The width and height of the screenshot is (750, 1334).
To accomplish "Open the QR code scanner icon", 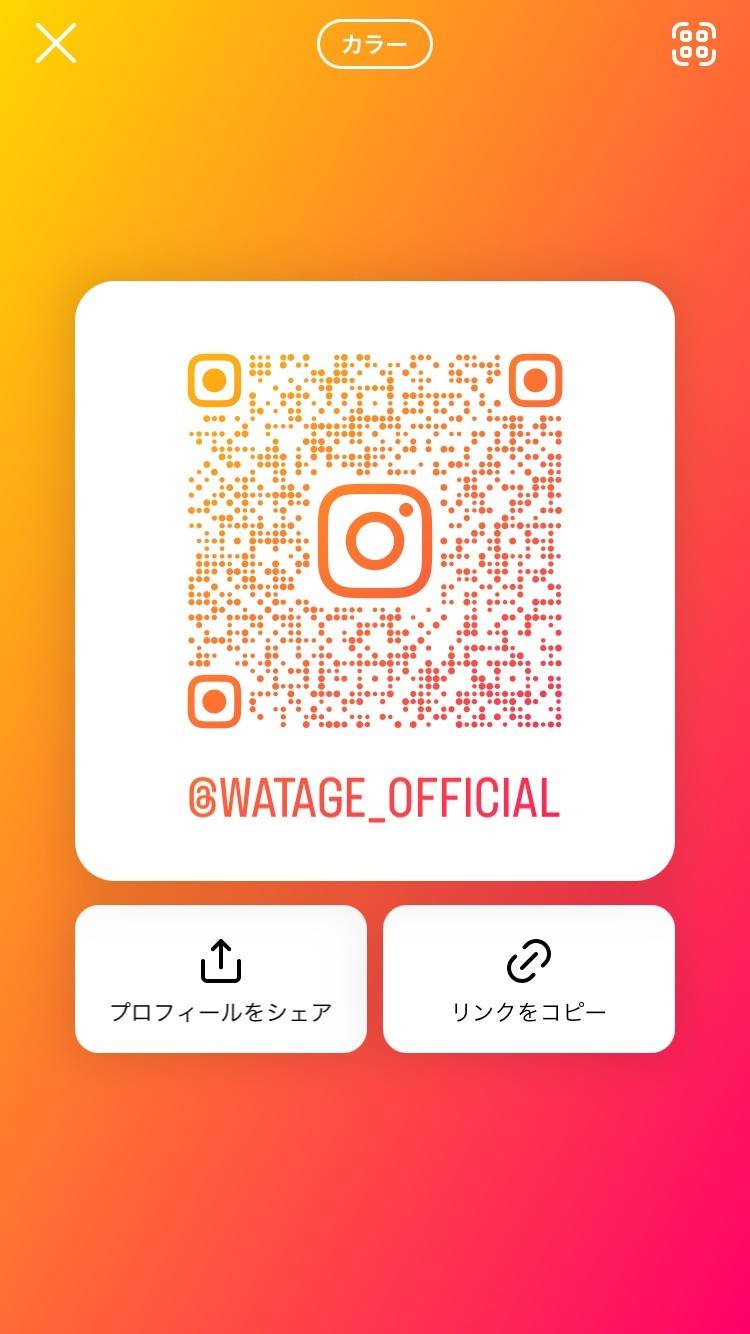I will point(693,44).
